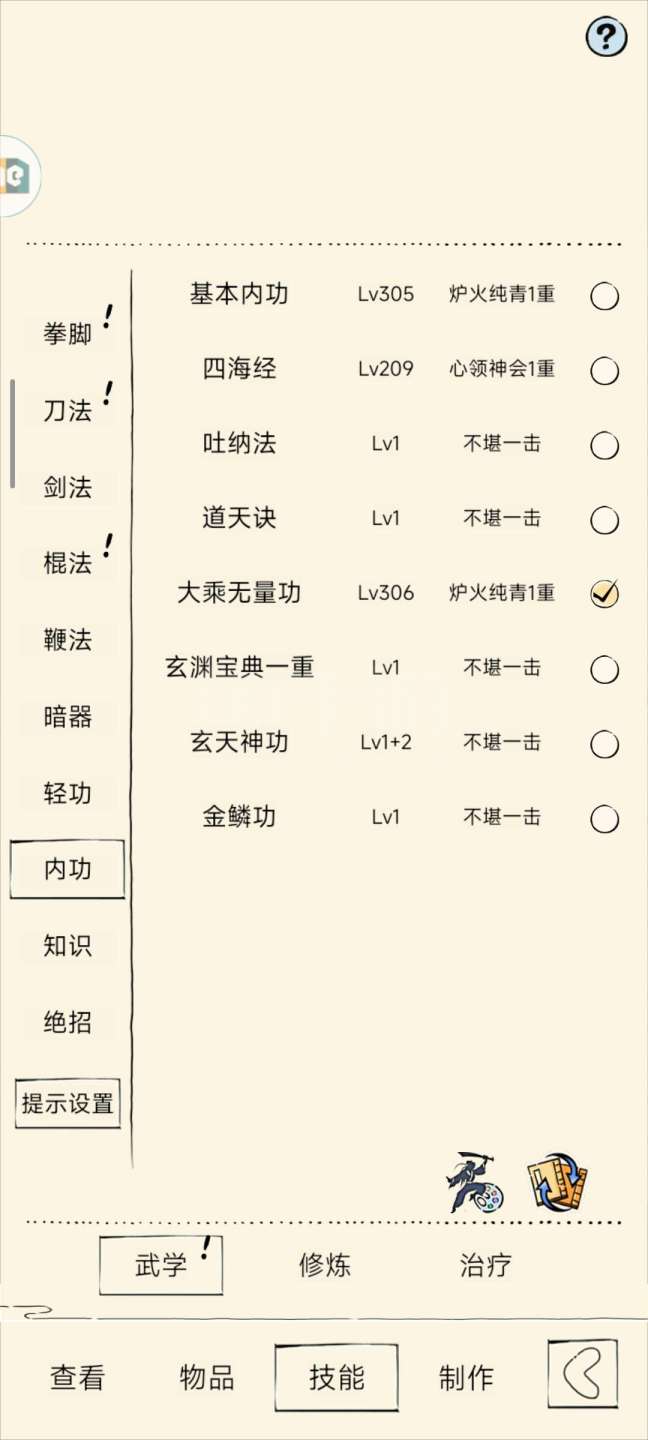Open the 治疗 tab
Screen dimensions: 648x1440
click(x=486, y=1265)
